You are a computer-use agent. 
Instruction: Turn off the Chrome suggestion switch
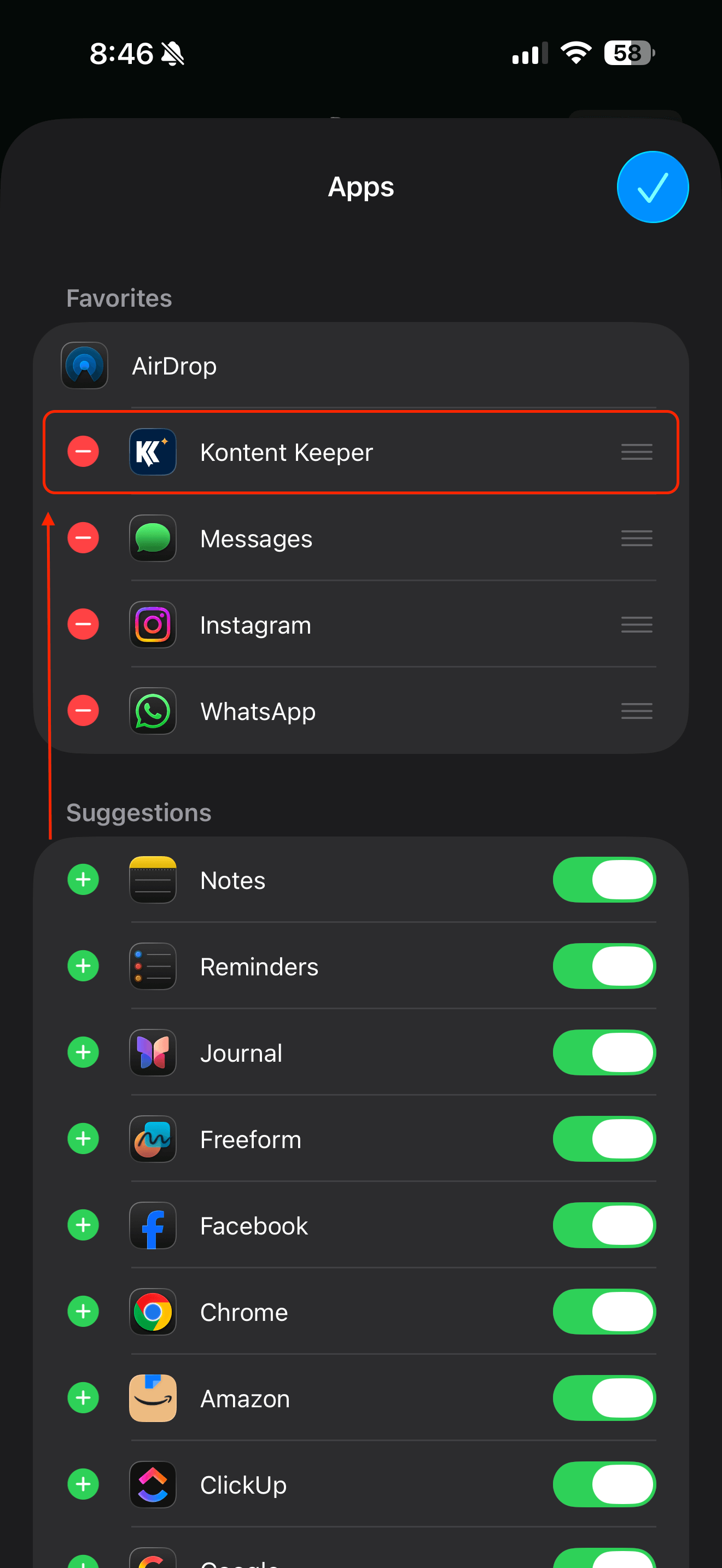[x=603, y=1312]
